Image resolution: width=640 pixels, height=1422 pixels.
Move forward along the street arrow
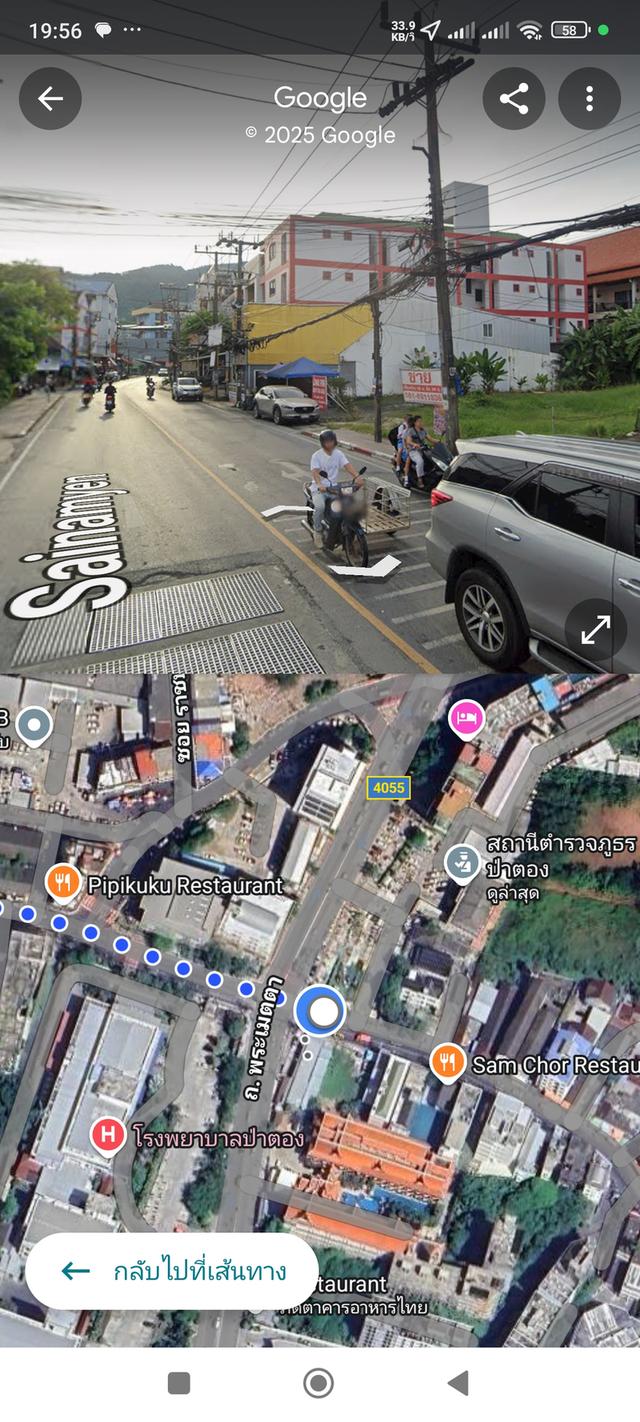pyautogui.click(x=287, y=511)
